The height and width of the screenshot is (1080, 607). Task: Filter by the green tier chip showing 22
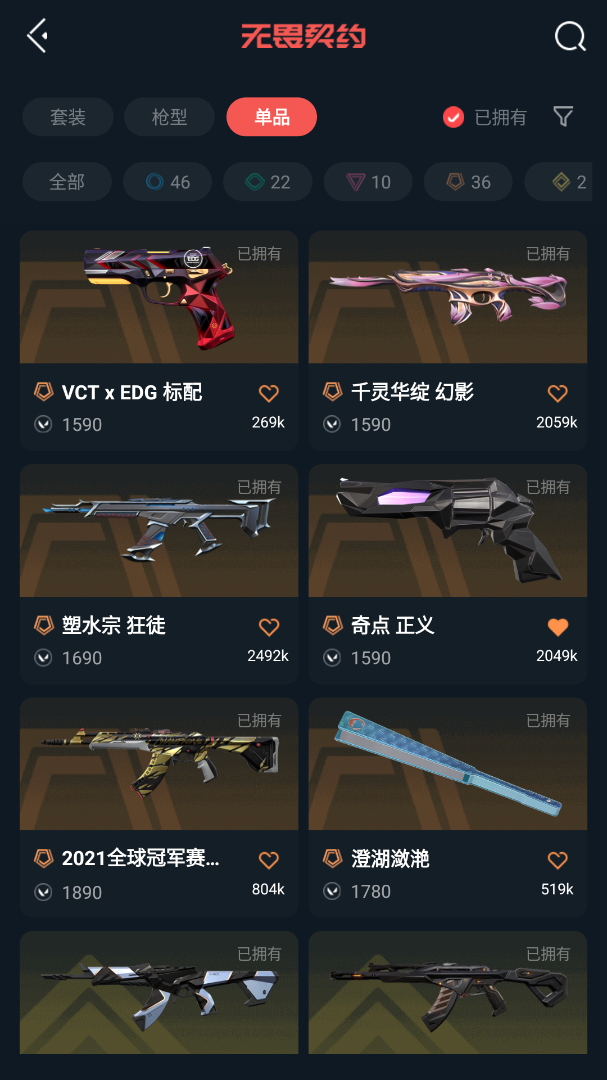coord(267,182)
